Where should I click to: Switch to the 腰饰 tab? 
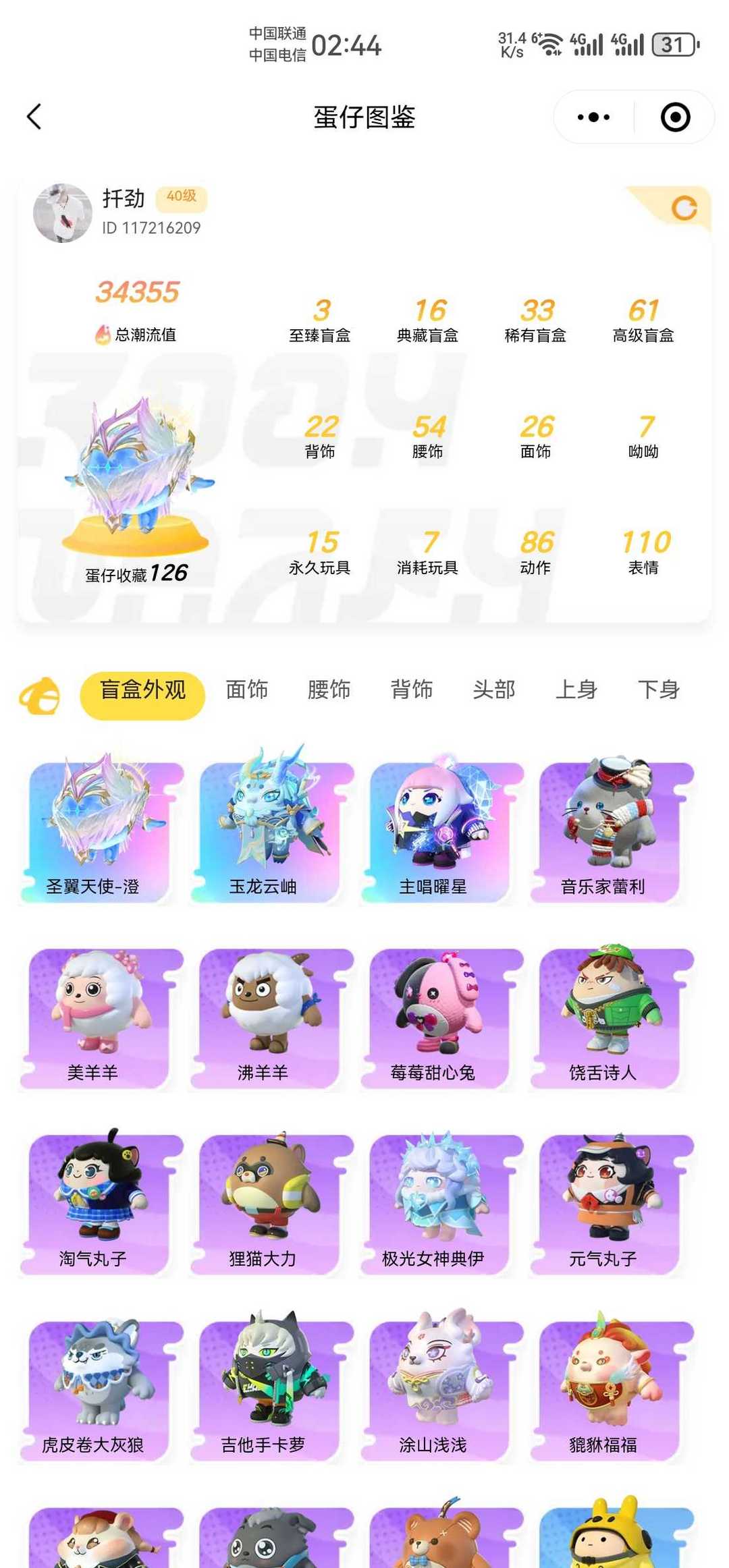(329, 690)
